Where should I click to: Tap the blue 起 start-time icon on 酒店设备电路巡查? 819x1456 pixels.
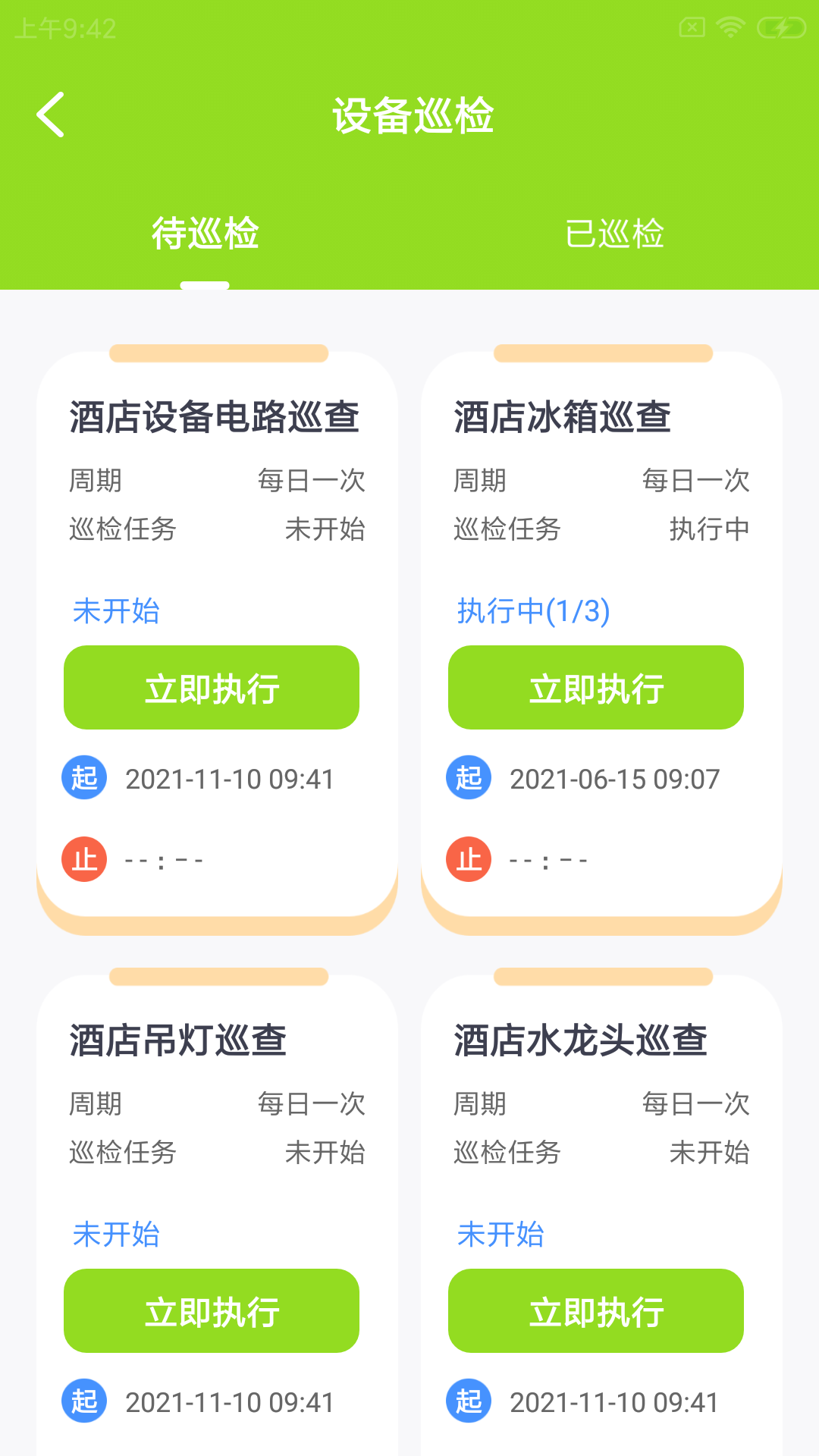pyautogui.click(x=84, y=777)
